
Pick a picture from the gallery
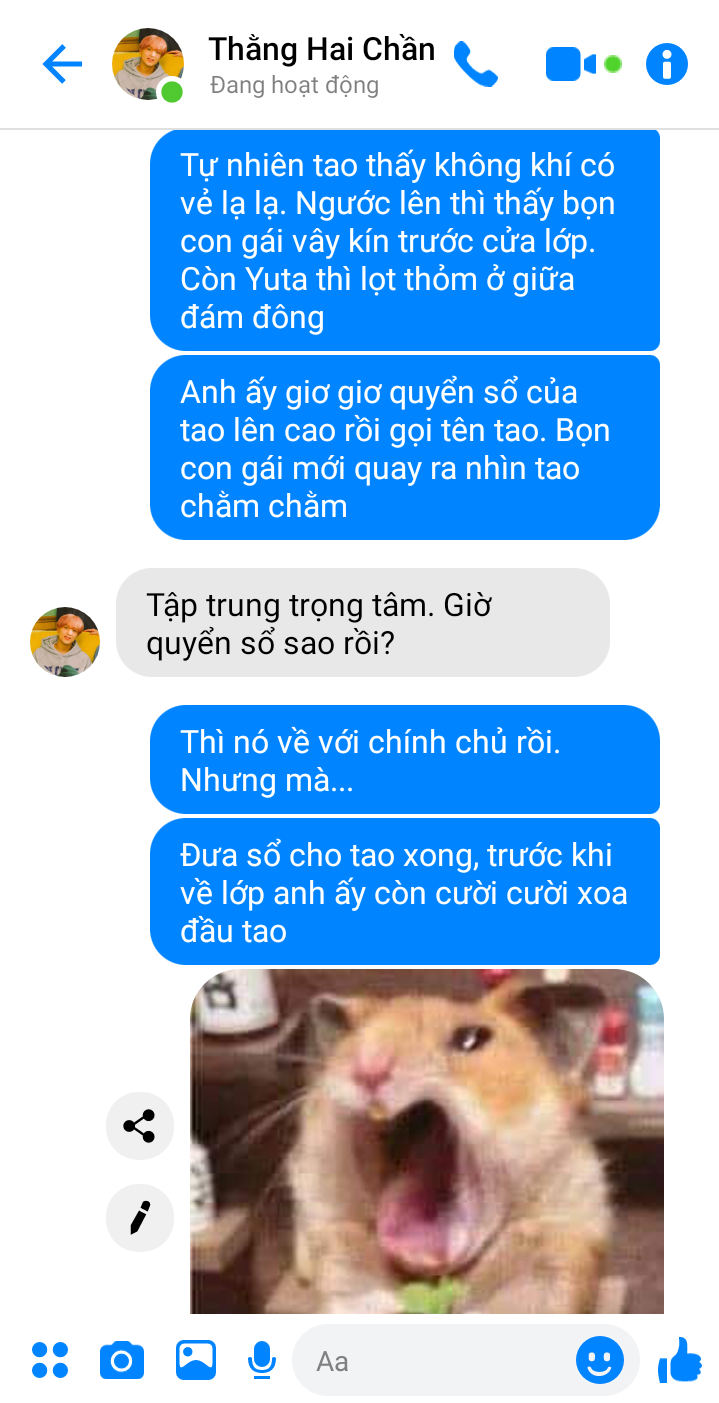pos(196,1360)
